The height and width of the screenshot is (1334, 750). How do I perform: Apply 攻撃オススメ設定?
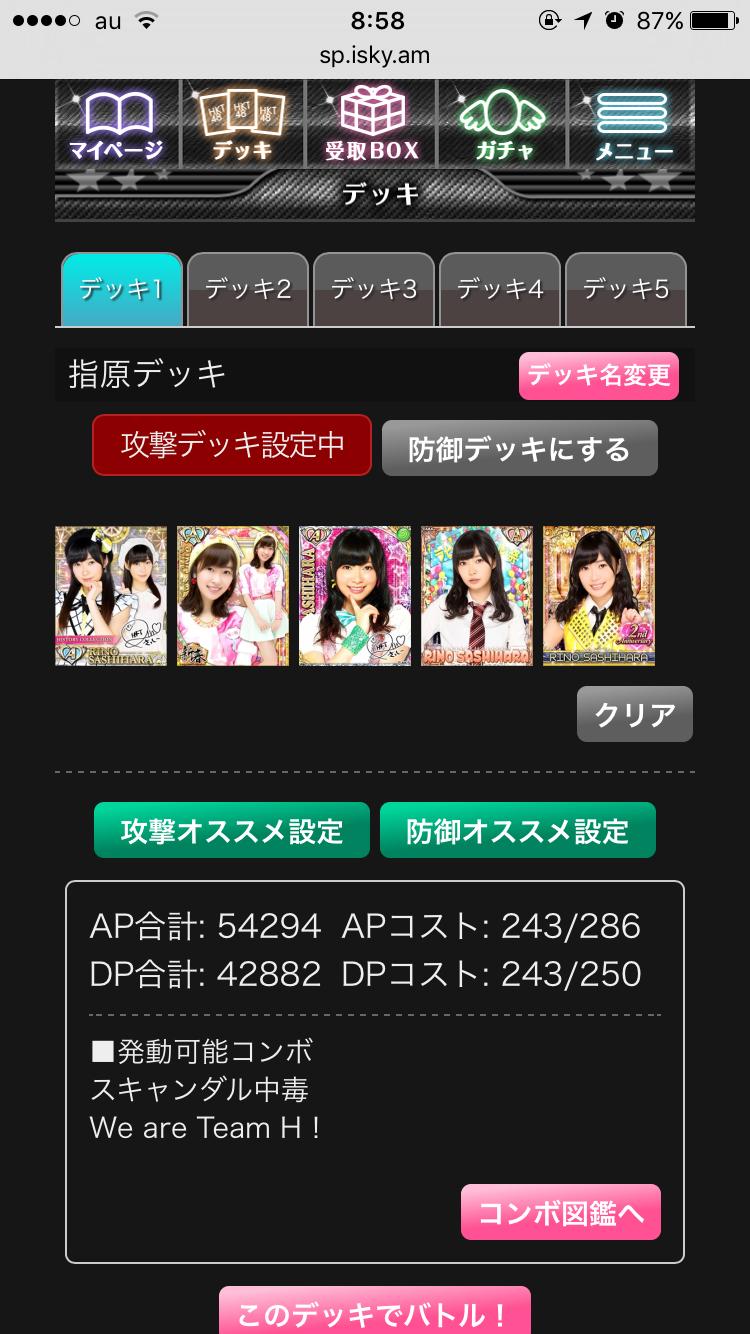pyautogui.click(x=232, y=831)
